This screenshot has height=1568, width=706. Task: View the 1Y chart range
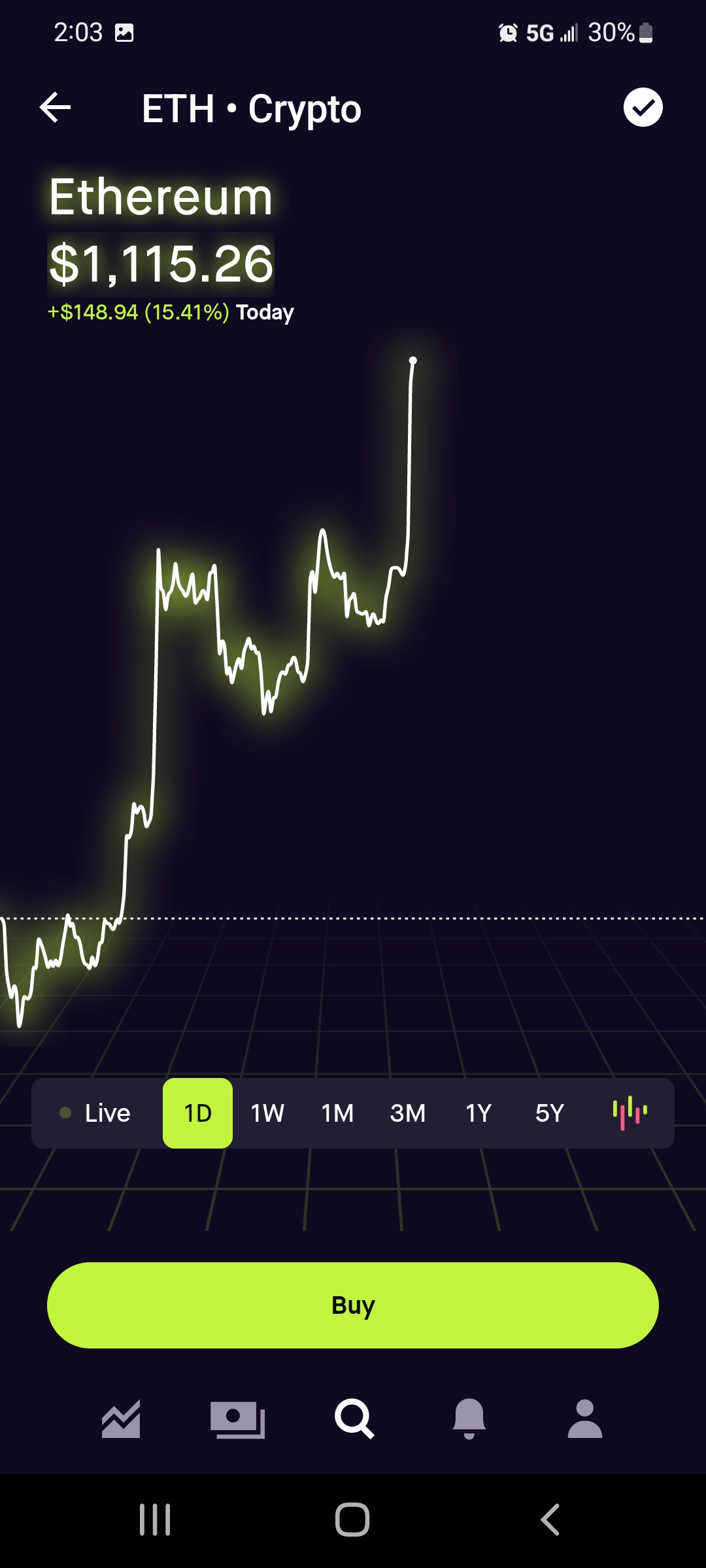pyautogui.click(x=479, y=1113)
